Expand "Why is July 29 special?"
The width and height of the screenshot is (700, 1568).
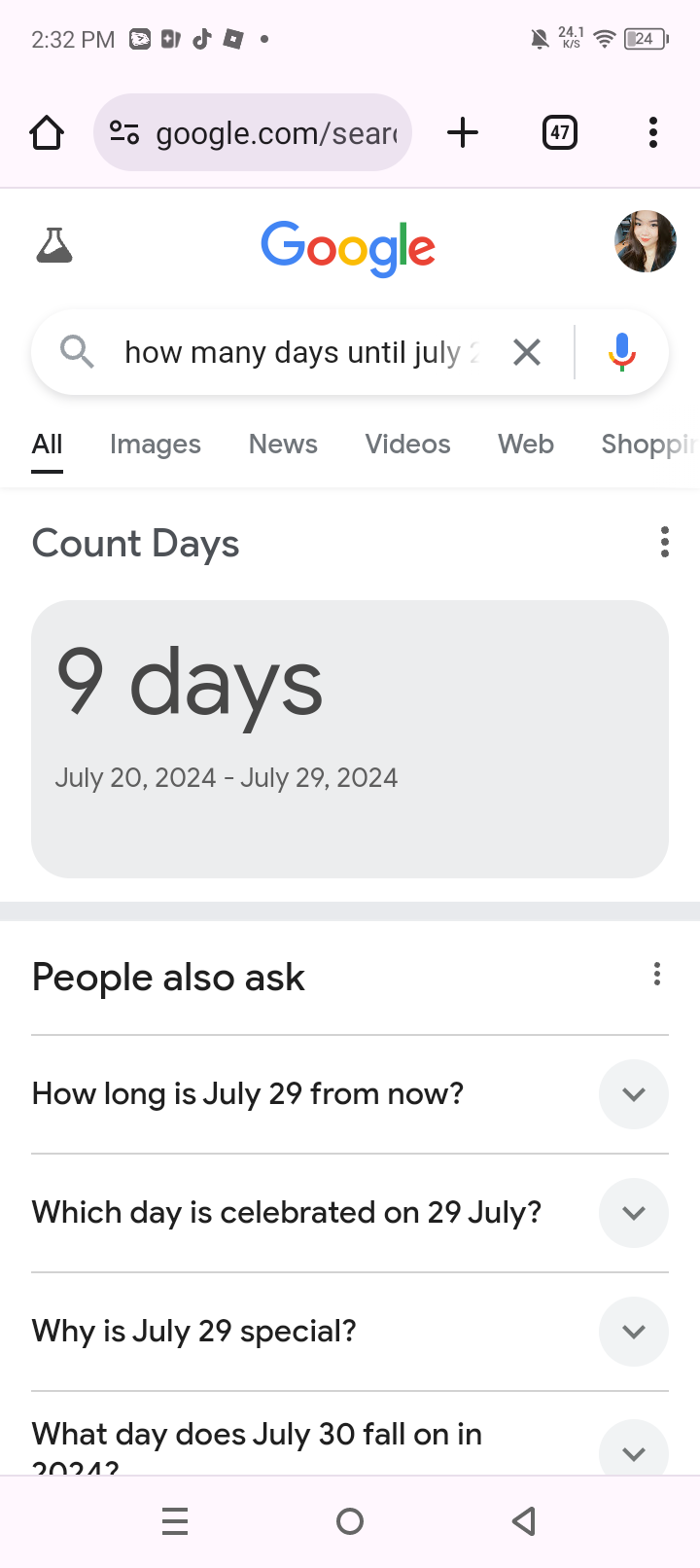click(350, 1332)
